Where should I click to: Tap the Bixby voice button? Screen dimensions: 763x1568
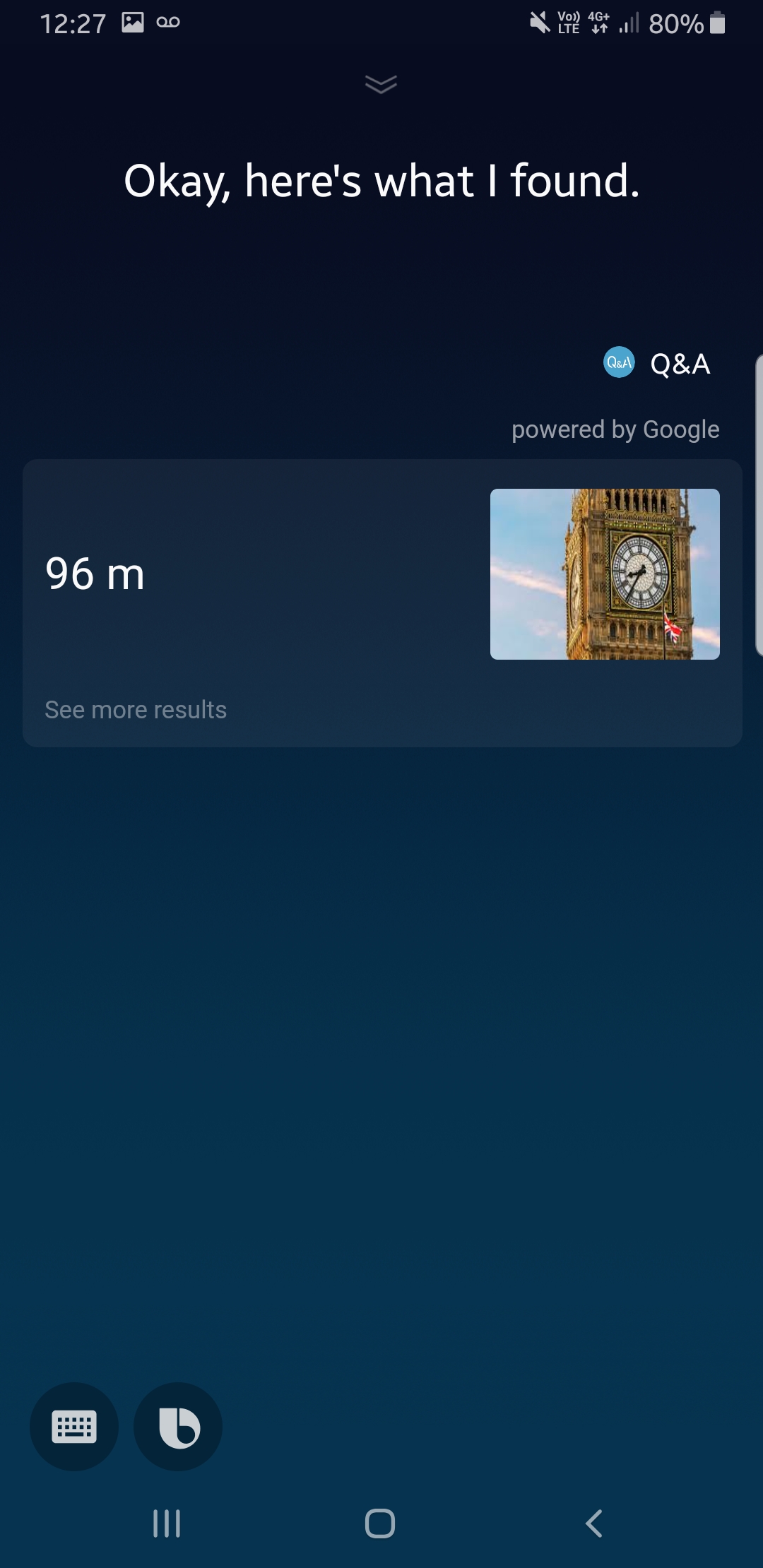[178, 1427]
